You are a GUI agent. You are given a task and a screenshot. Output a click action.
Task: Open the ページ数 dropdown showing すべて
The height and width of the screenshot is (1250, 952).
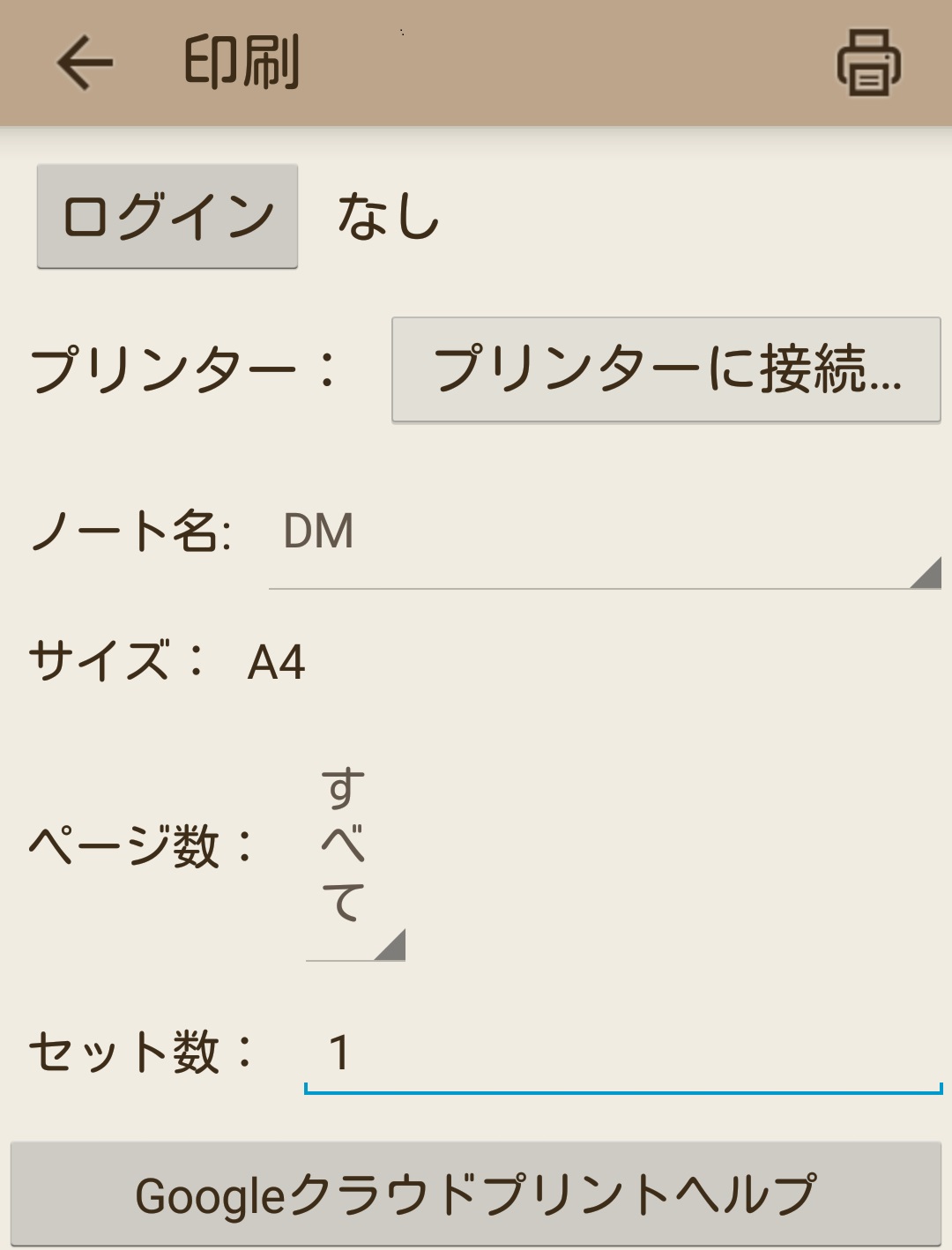tap(354, 859)
